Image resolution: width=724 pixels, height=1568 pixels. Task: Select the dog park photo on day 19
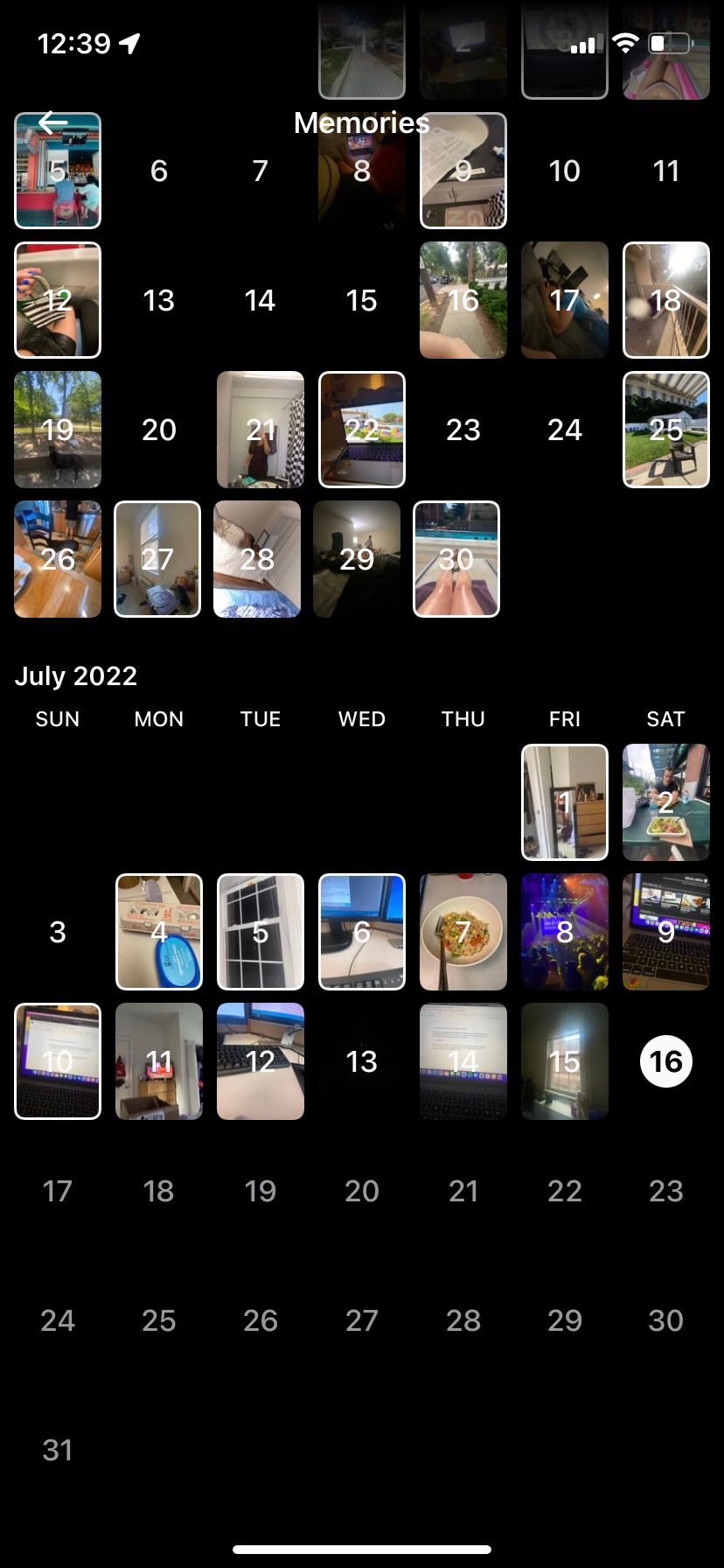pos(57,430)
